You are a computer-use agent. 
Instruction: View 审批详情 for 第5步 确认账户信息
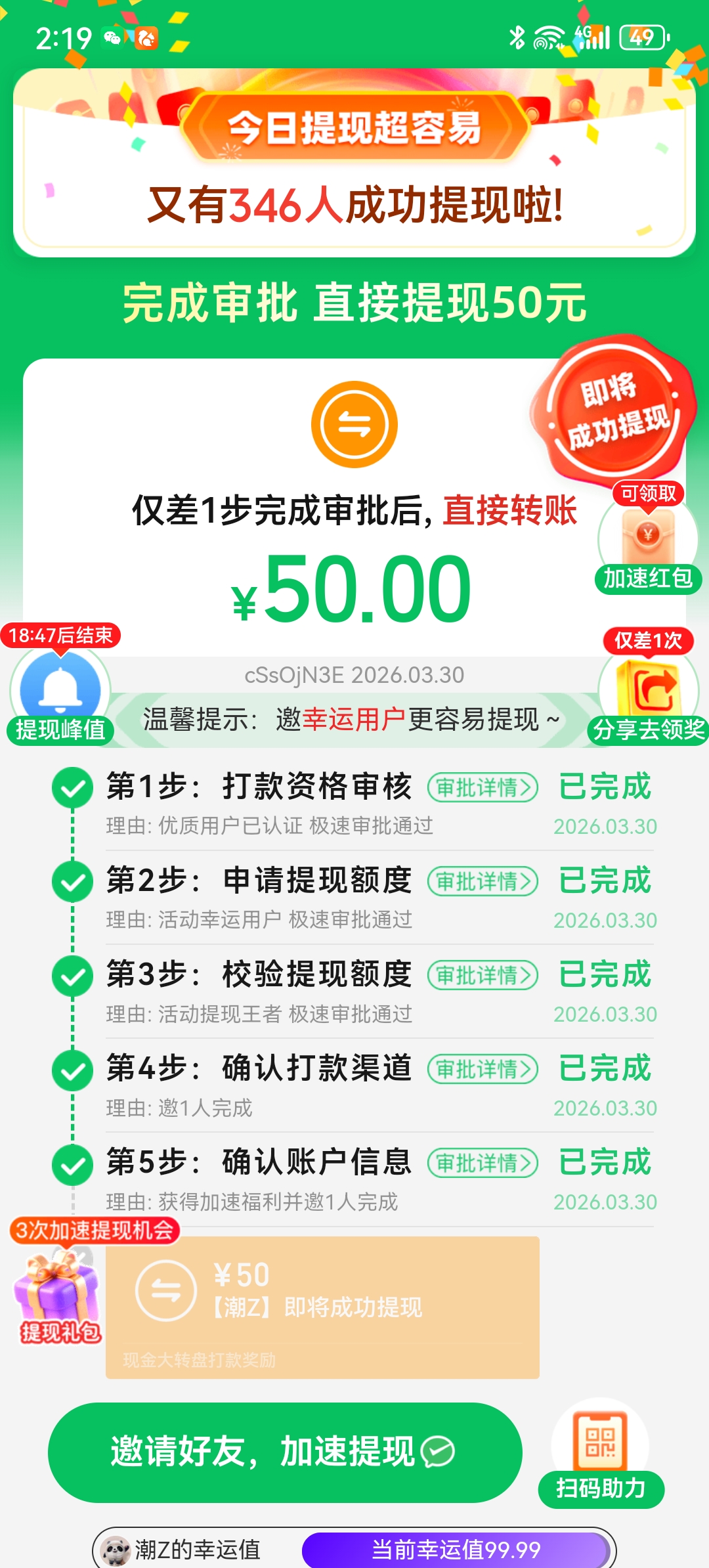tap(483, 1163)
